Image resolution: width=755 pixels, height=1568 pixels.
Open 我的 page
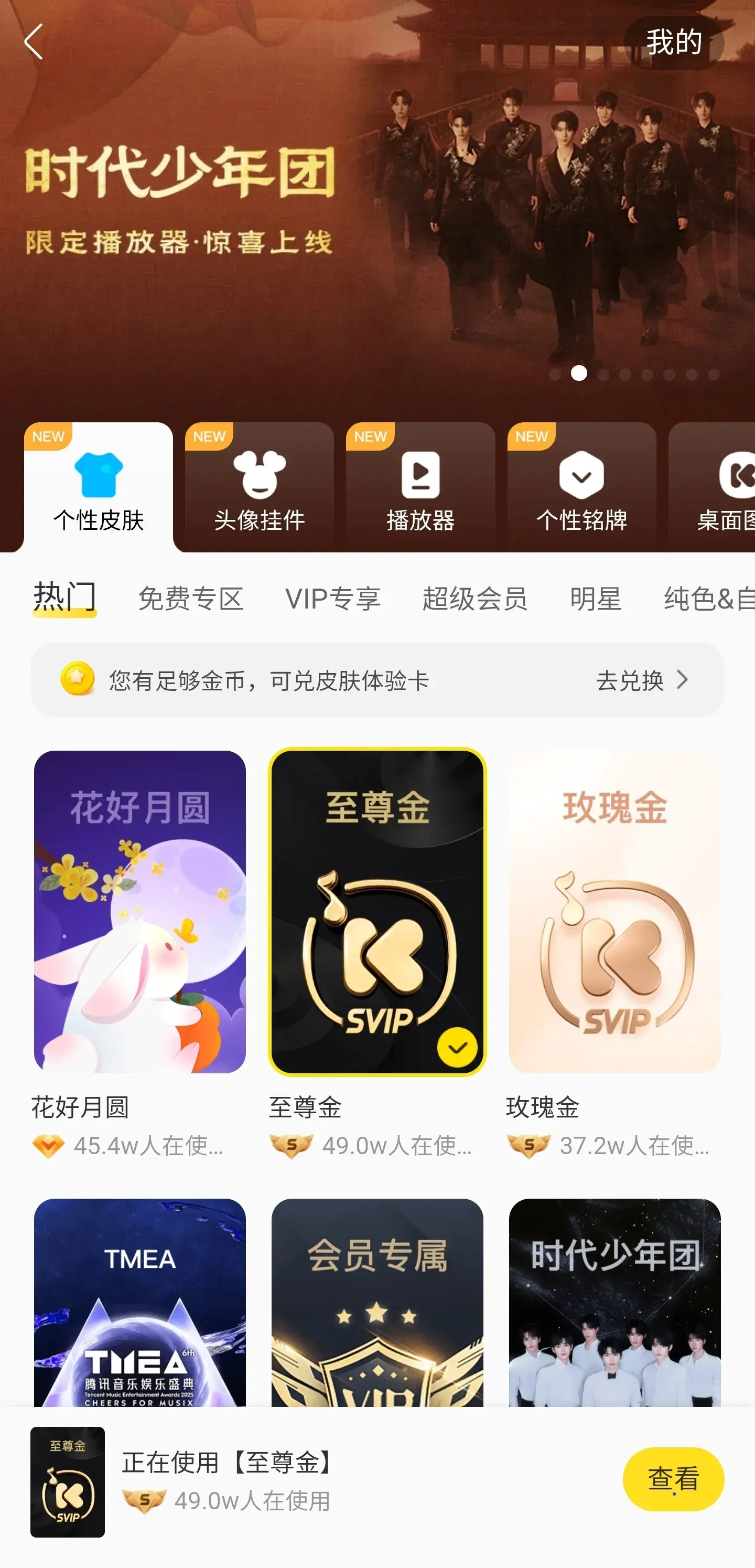(x=674, y=42)
